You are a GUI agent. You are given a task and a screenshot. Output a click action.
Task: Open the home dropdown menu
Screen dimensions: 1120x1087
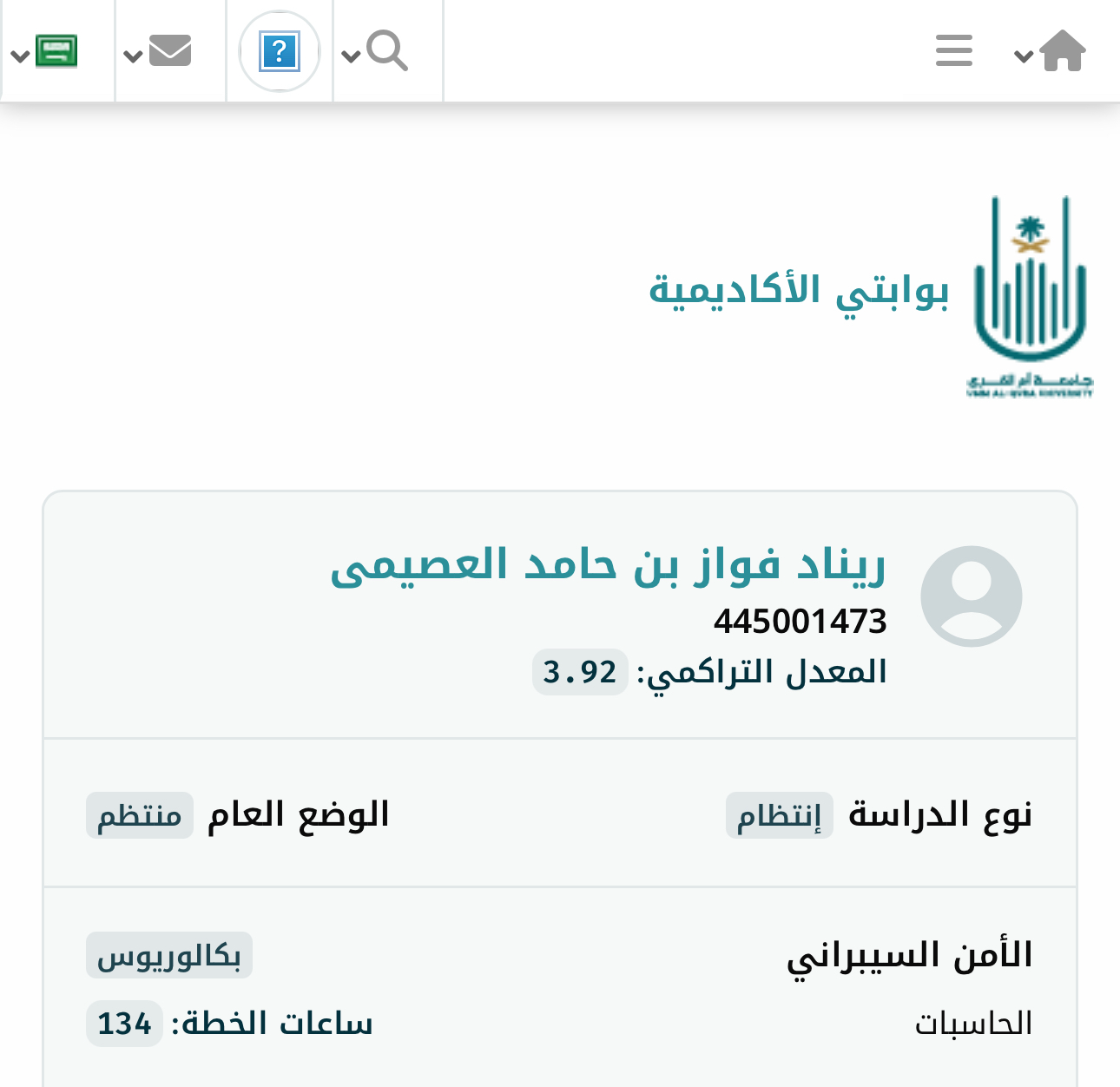(x=1051, y=51)
